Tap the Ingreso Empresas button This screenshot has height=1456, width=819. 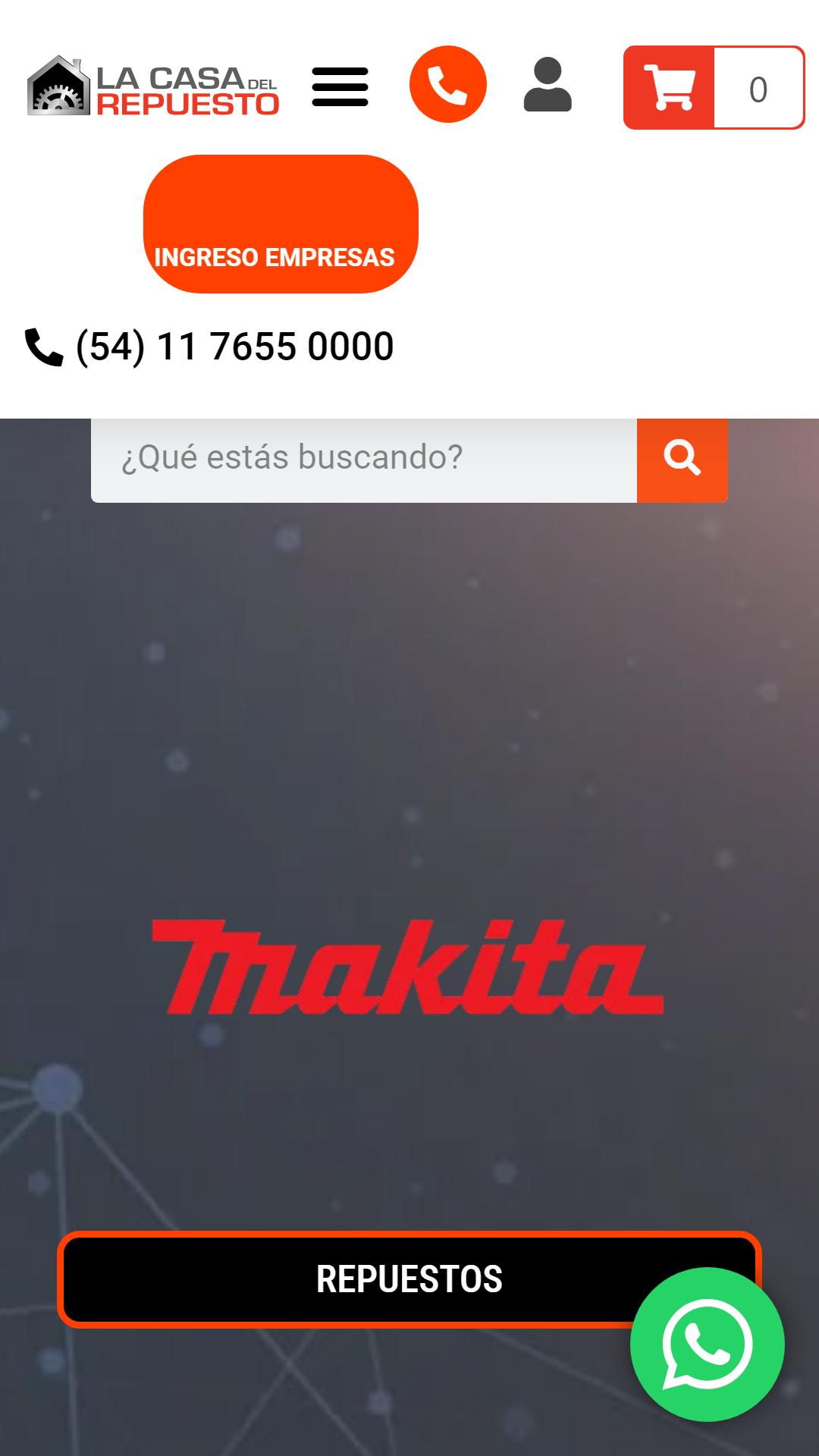(281, 224)
